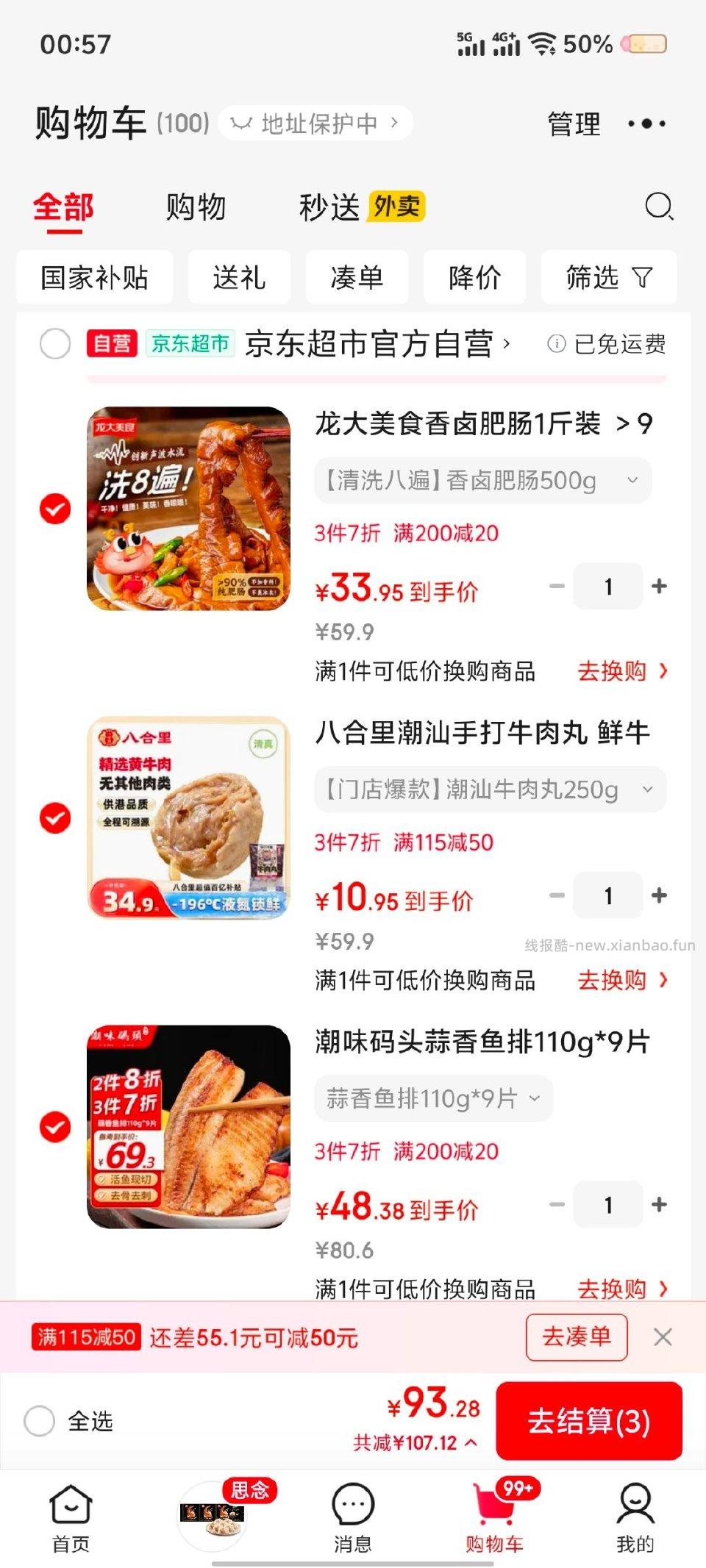Viewport: 706px width, 1568px height.
Task: Open the three-dot more options menu
Action: pos(648,123)
